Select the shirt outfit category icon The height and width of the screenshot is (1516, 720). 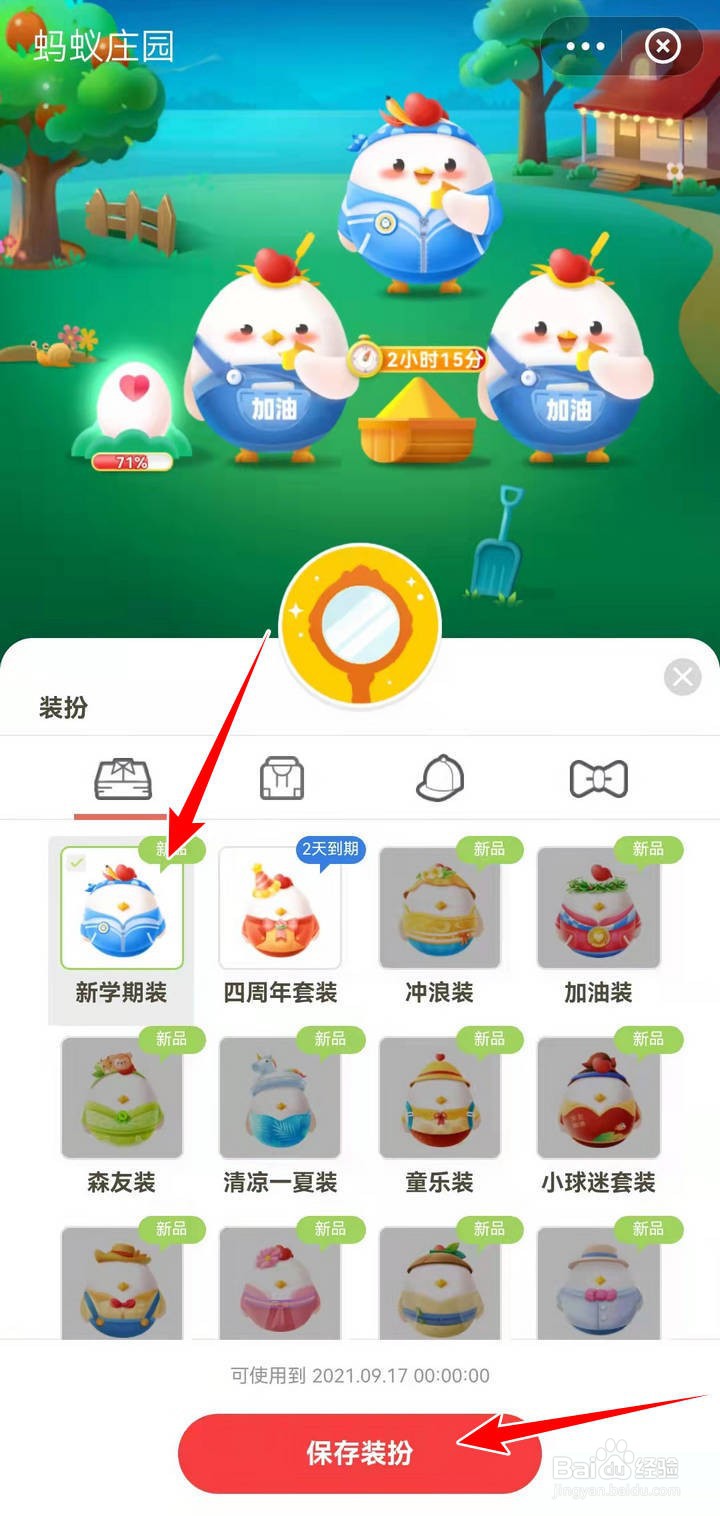(x=122, y=778)
